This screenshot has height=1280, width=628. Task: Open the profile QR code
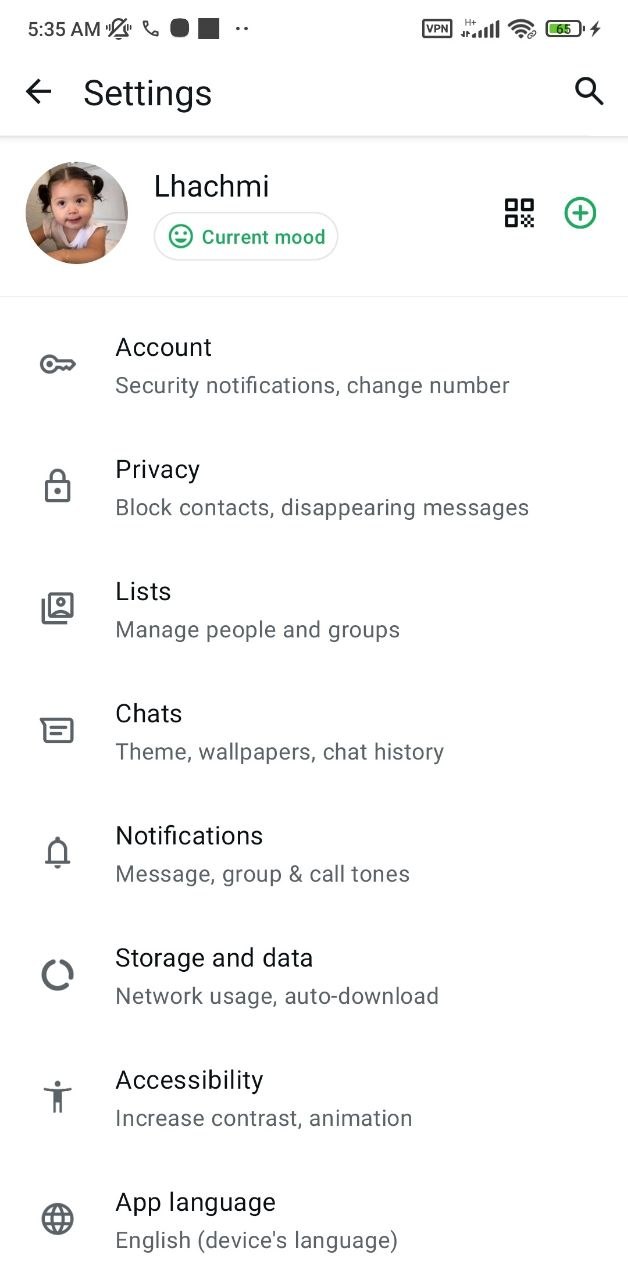pyautogui.click(x=519, y=213)
